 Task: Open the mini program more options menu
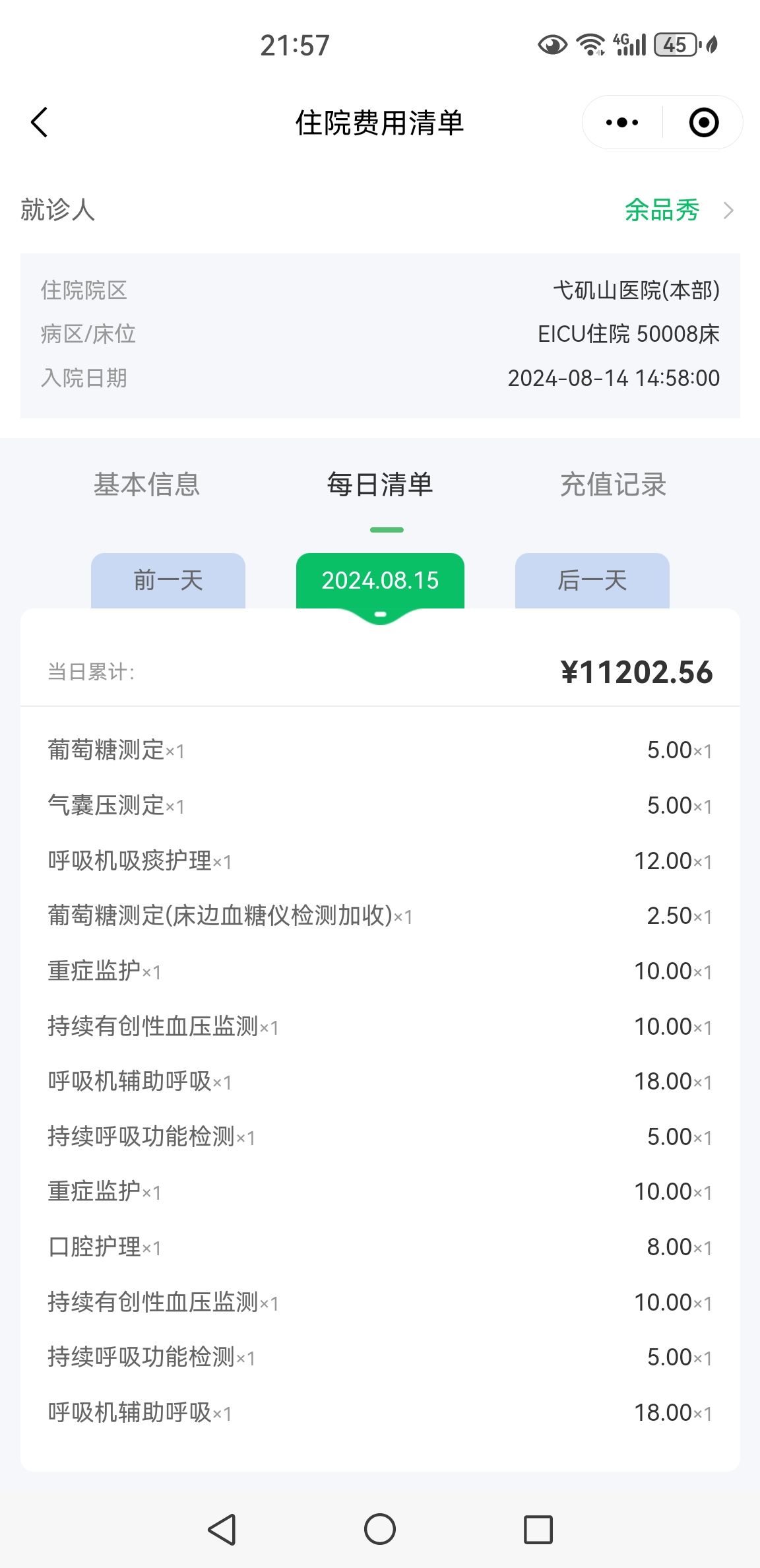tap(622, 123)
